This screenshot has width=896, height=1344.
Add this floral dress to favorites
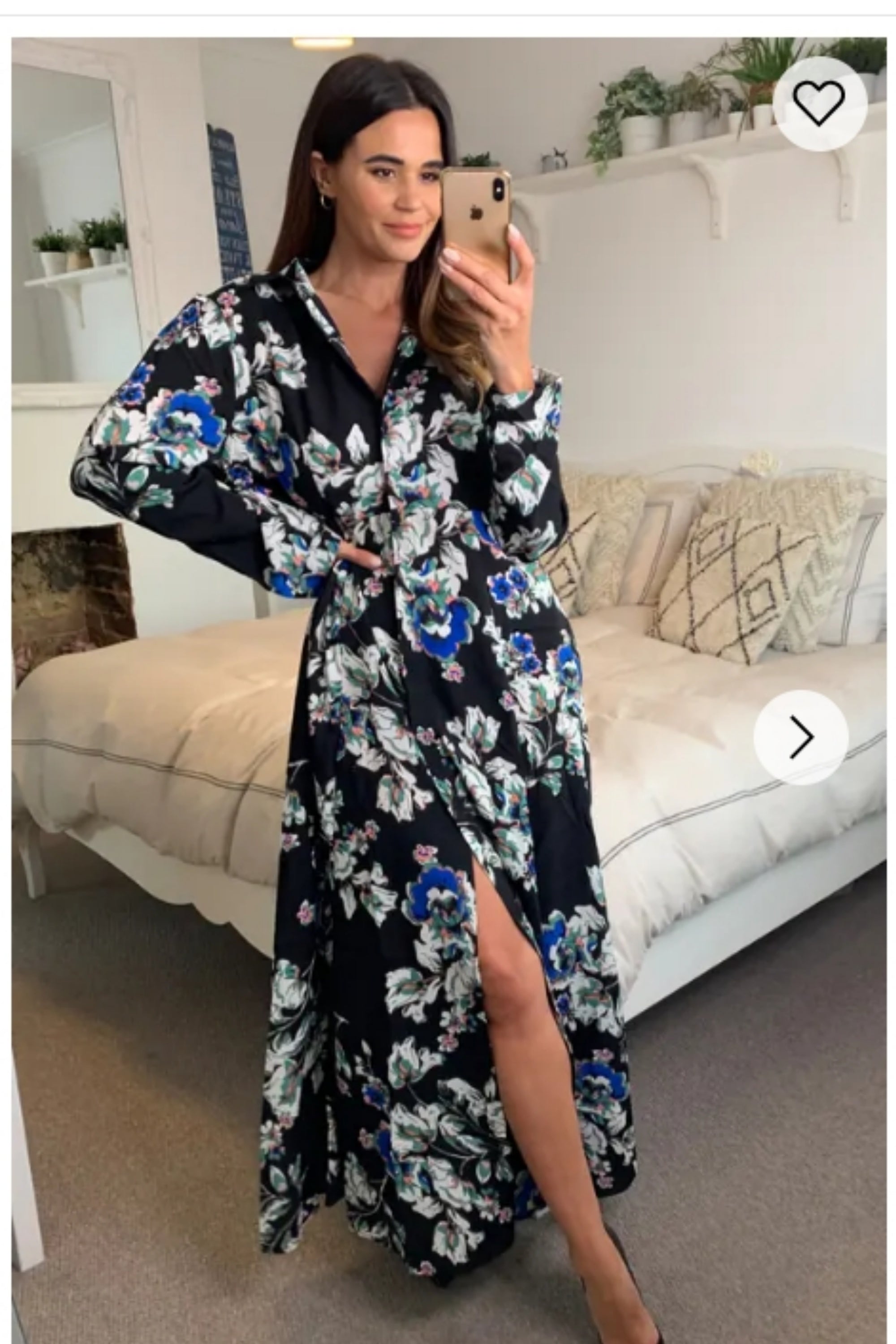[x=819, y=103]
